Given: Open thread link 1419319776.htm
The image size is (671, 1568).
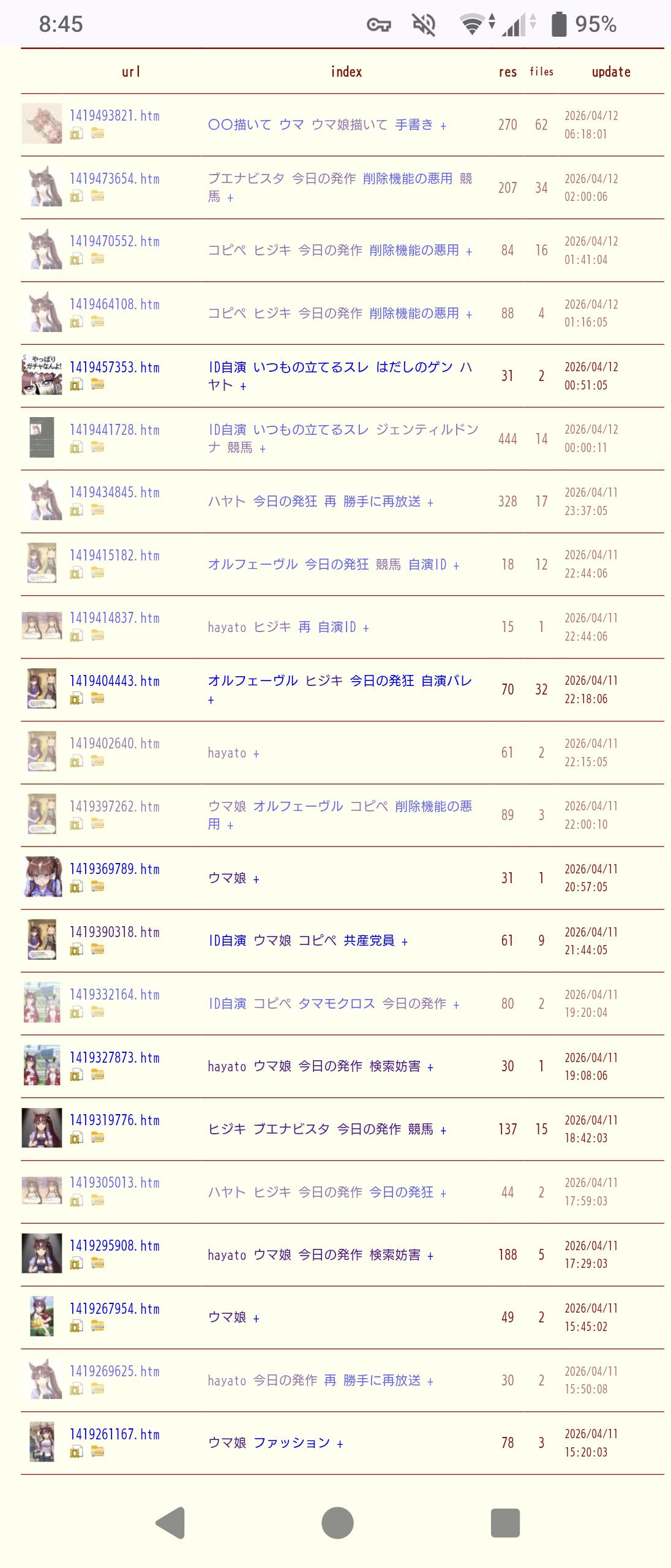Looking at the screenshot, I should [114, 1120].
